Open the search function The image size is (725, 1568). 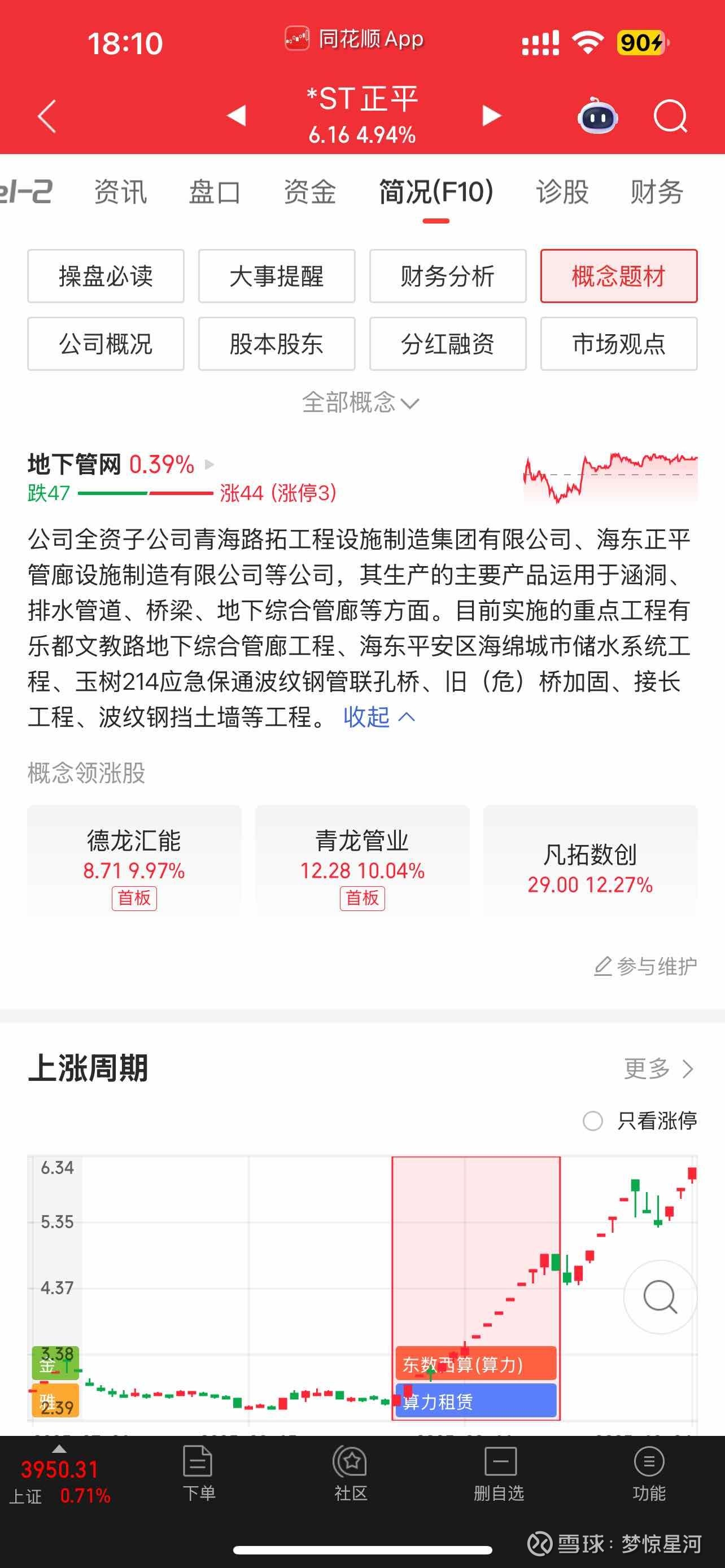(671, 116)
